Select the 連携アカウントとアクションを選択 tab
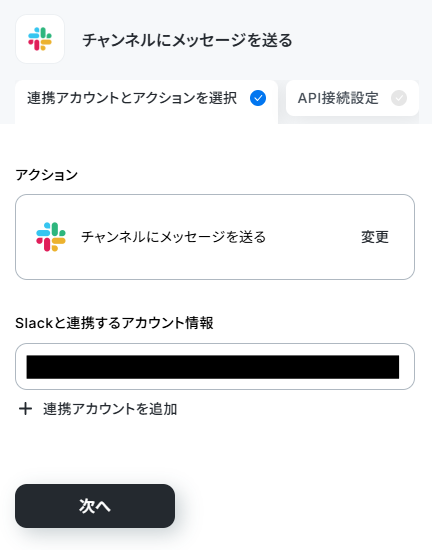The image size is (432, 550). pos(146,100)
